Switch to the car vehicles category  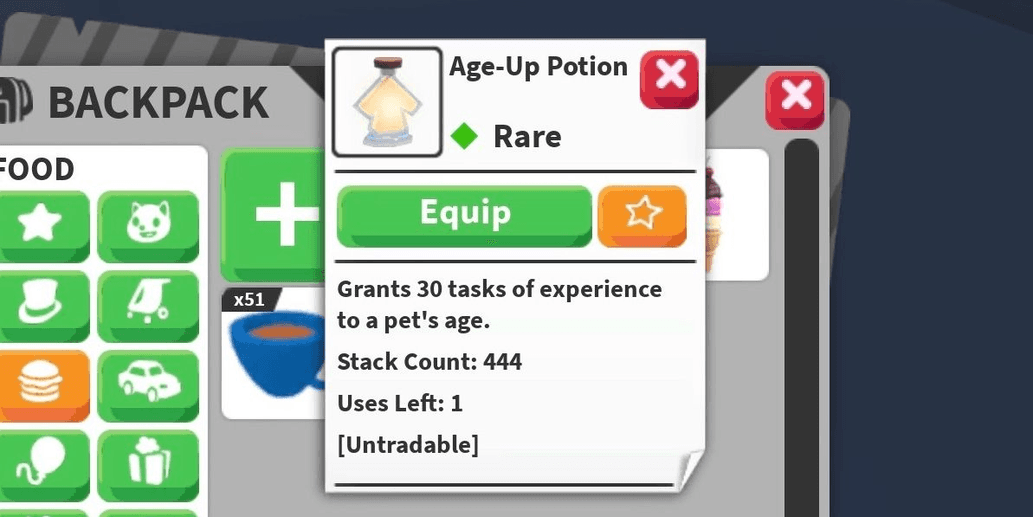(148, 383)
